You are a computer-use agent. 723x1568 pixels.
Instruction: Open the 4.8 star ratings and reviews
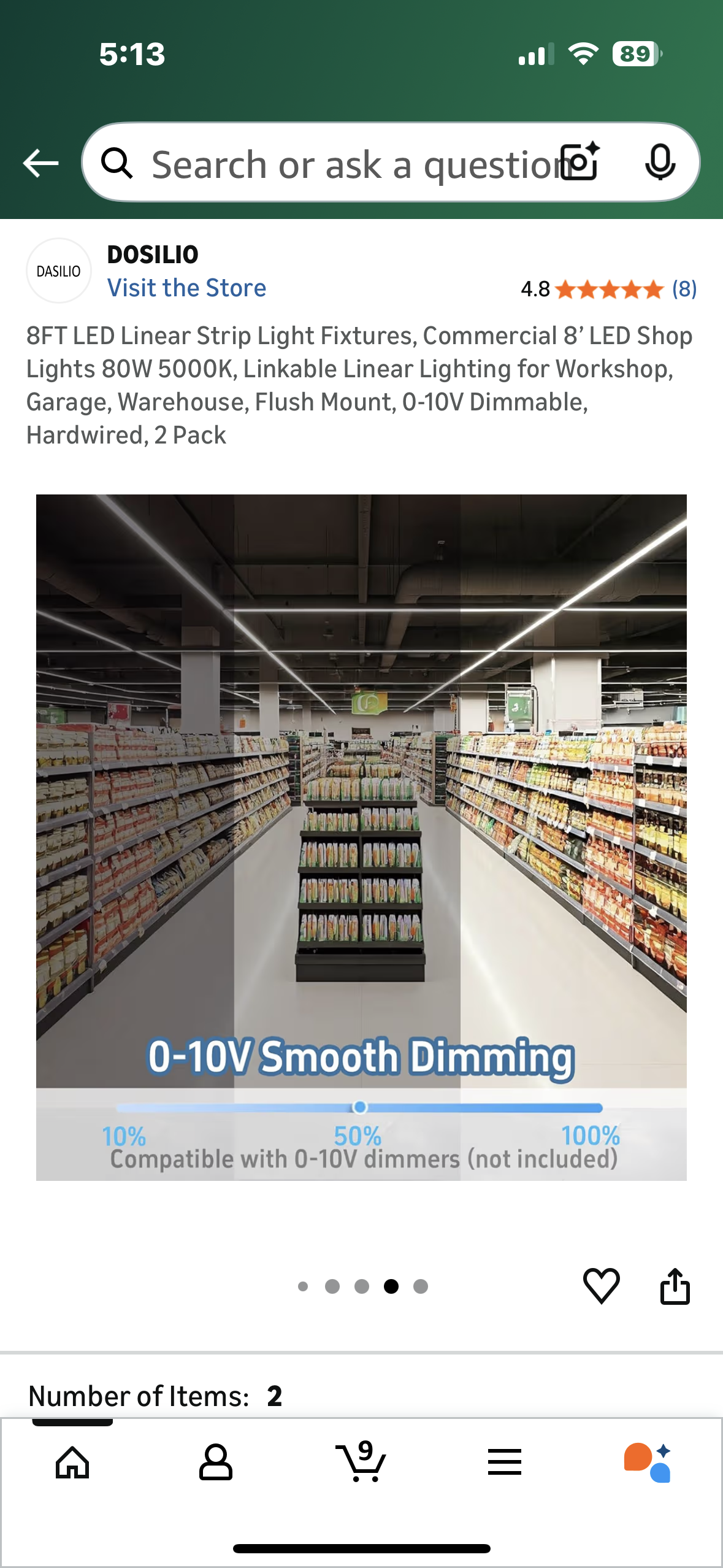608,289
